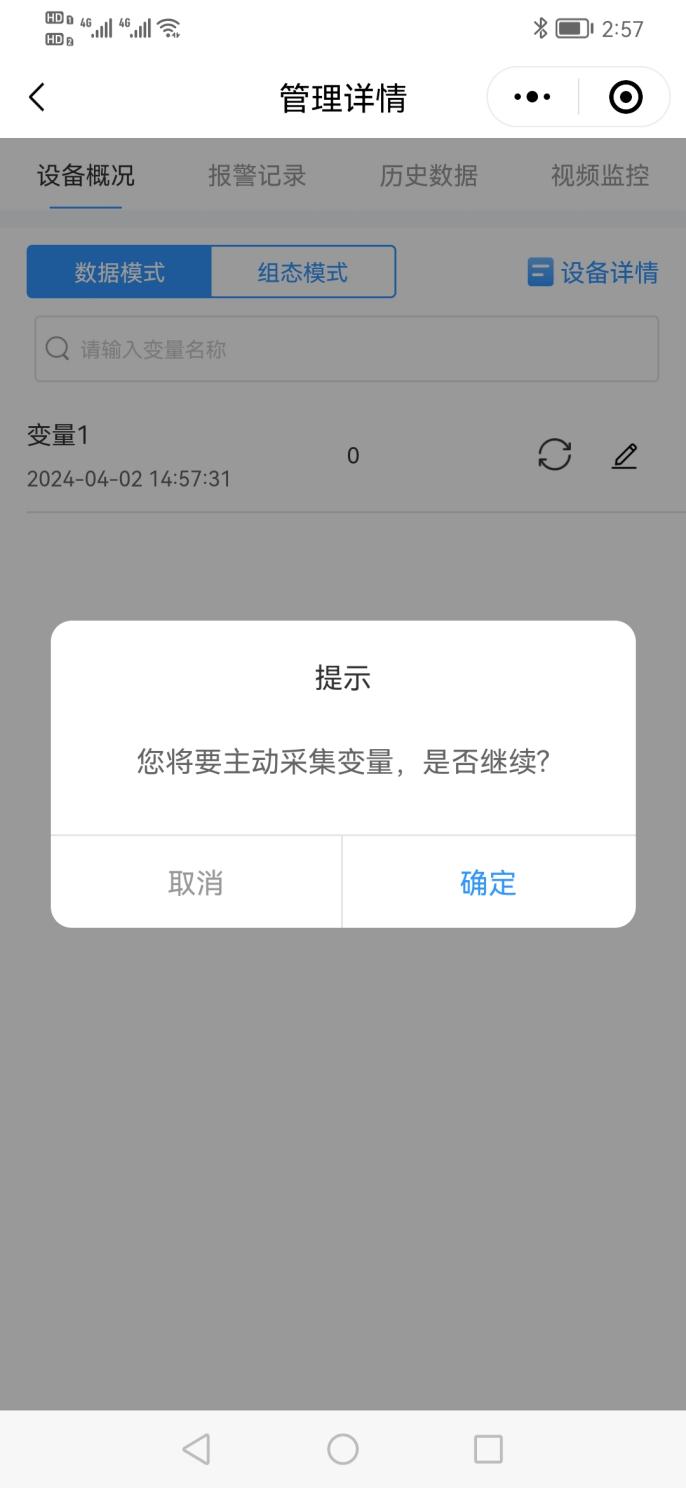The height and width of the screenshot is (1488, 686).
Task: Tap the system home button
Action: [x=343, y=1449]
